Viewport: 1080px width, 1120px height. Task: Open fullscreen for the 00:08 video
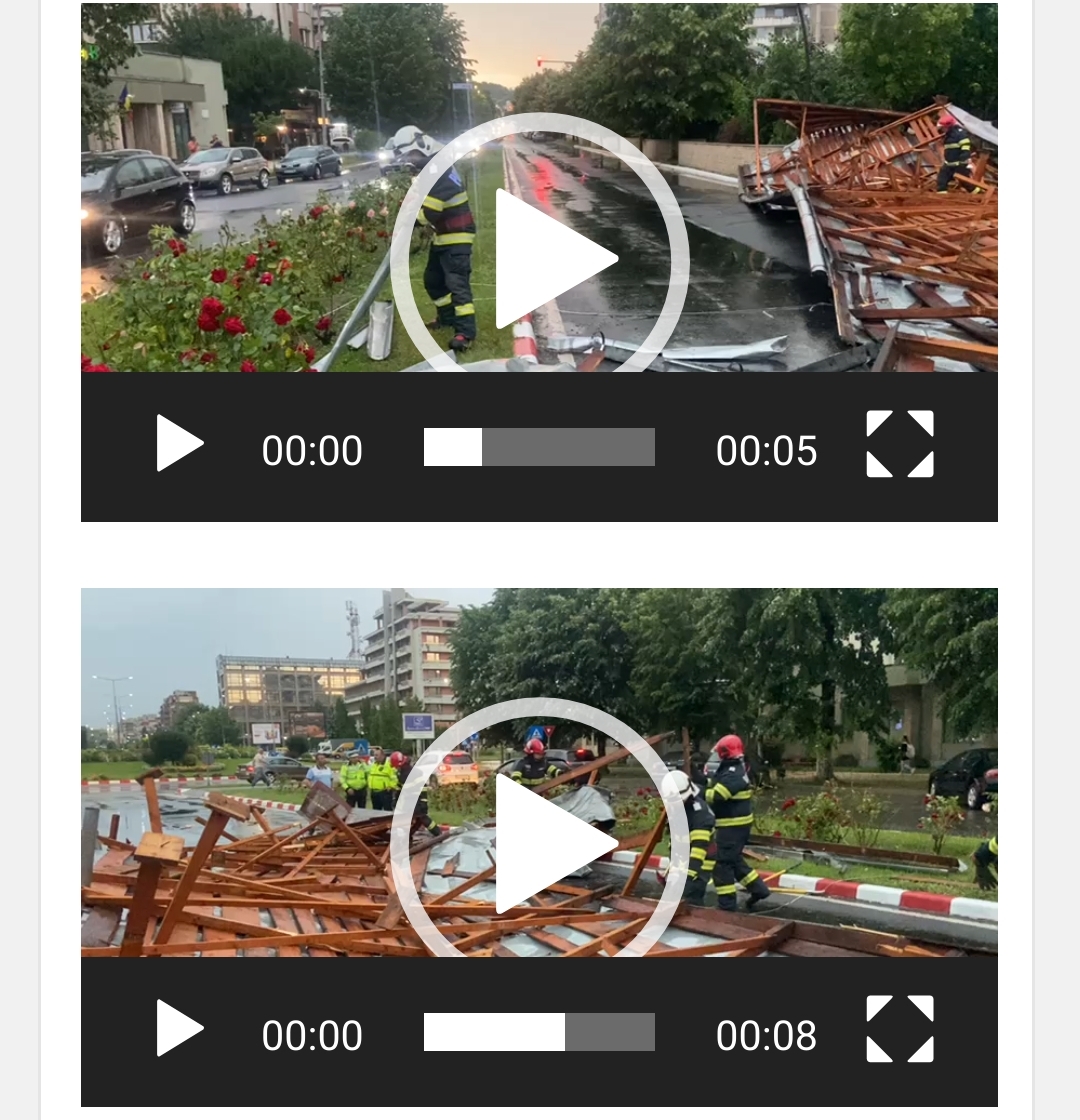click(x=900, y=1029)
